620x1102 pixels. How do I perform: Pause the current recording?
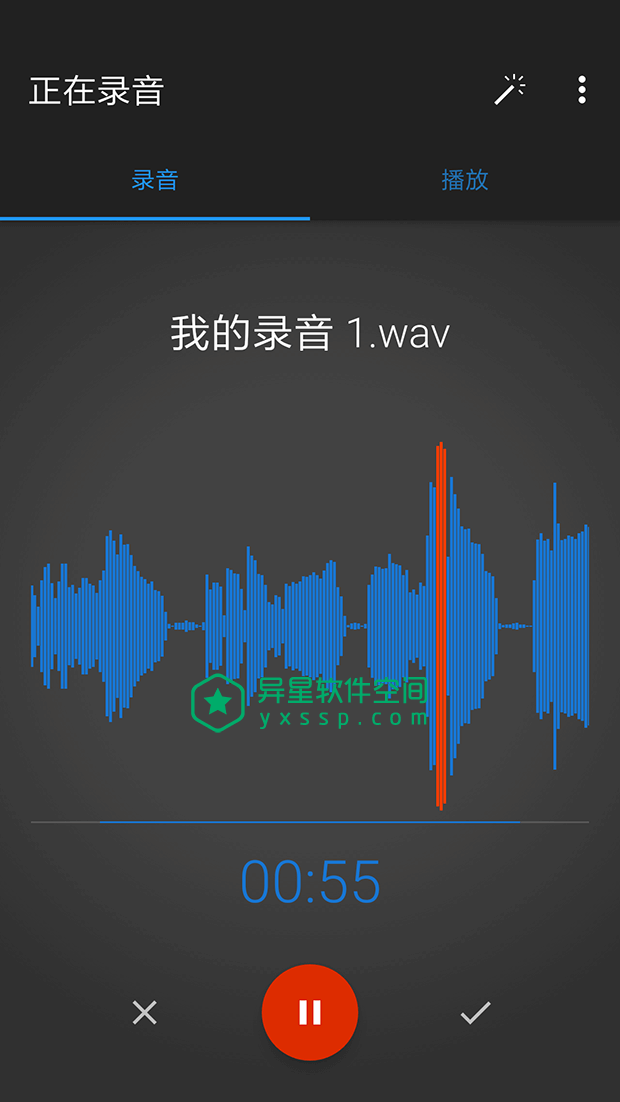[310, 1012]
